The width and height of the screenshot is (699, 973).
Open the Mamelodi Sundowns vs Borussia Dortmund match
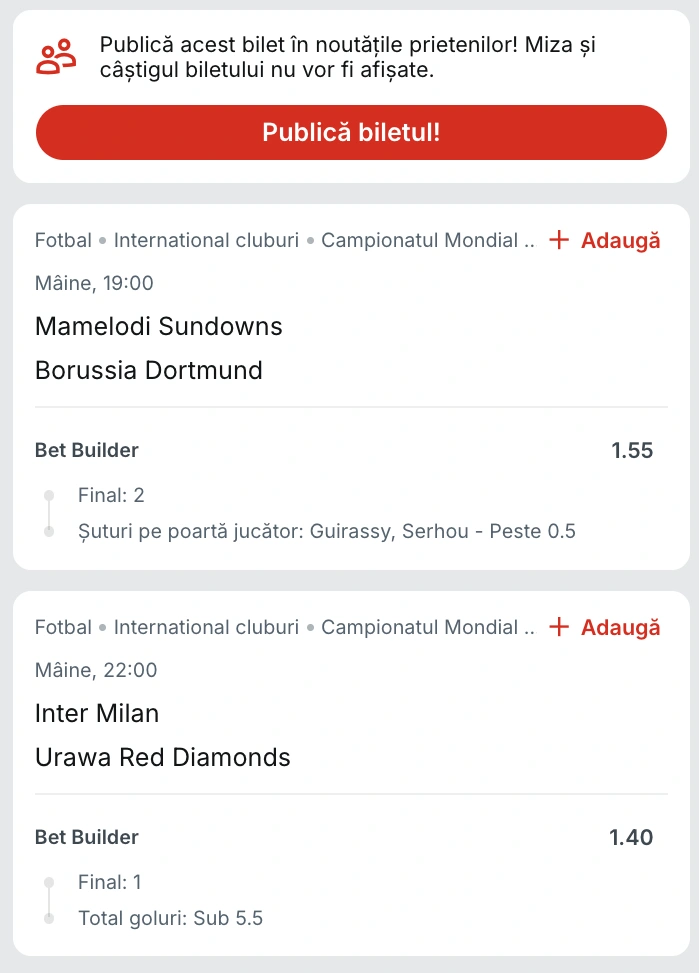click(x=160, y=348)
